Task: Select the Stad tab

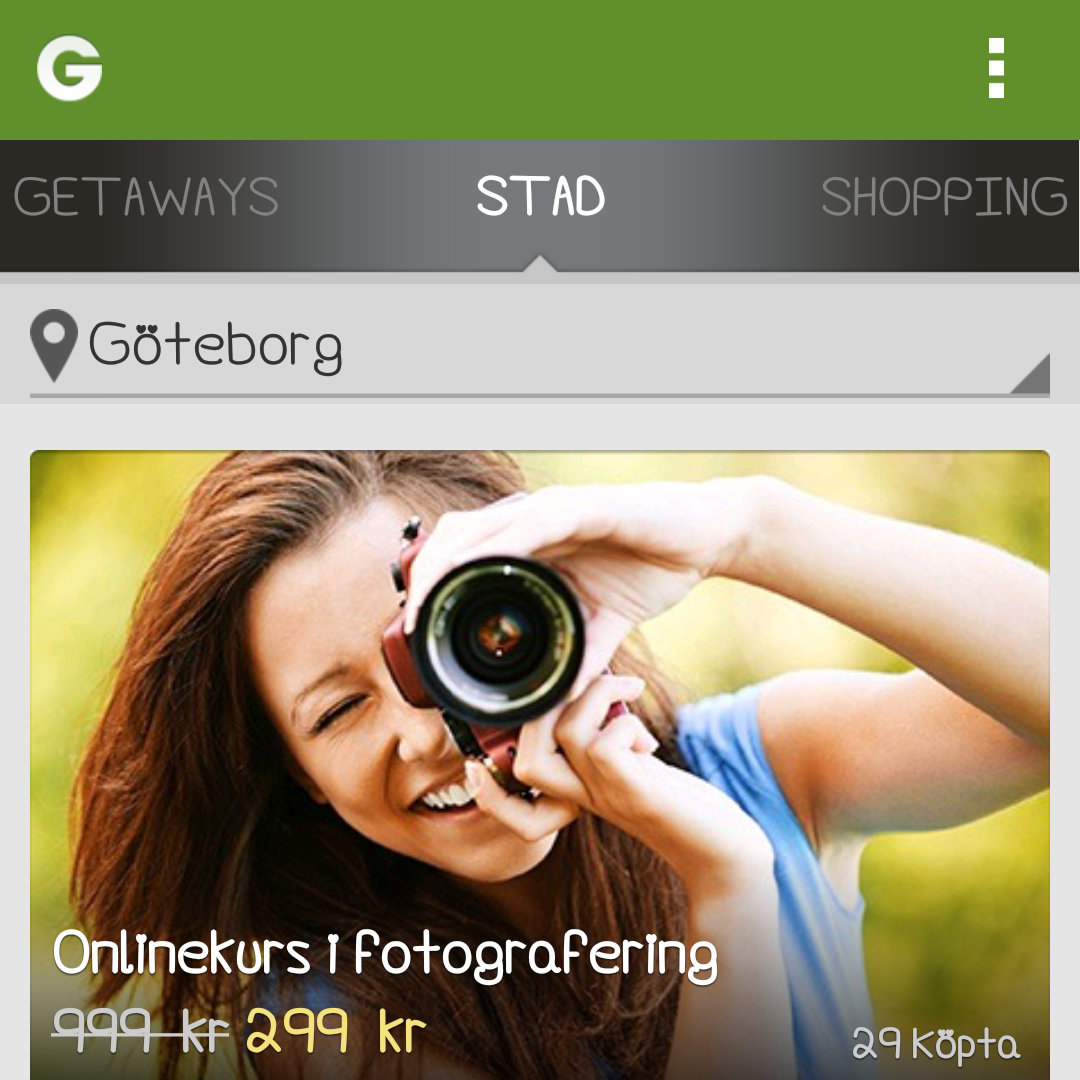Action: tap(540, 197)
